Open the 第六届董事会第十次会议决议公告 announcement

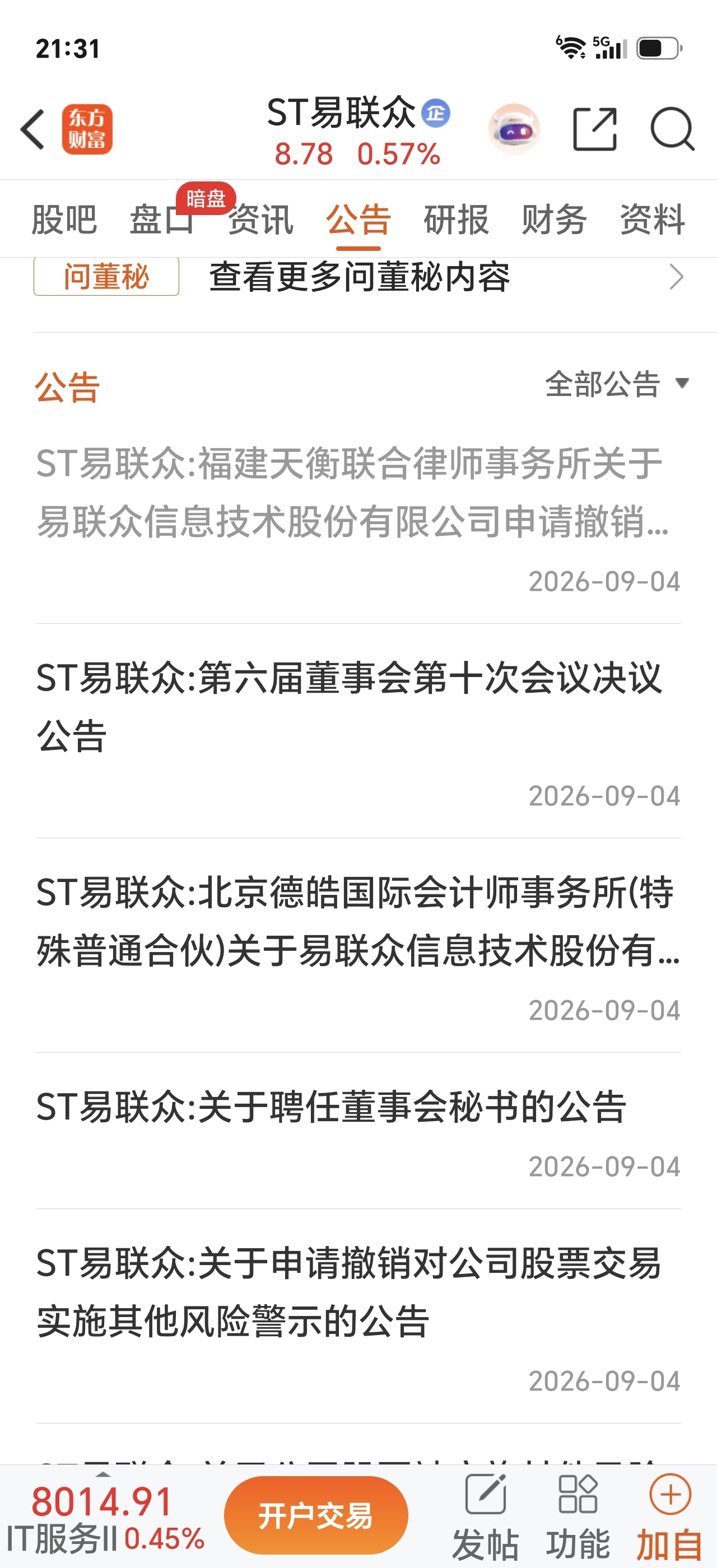[358, 731]
